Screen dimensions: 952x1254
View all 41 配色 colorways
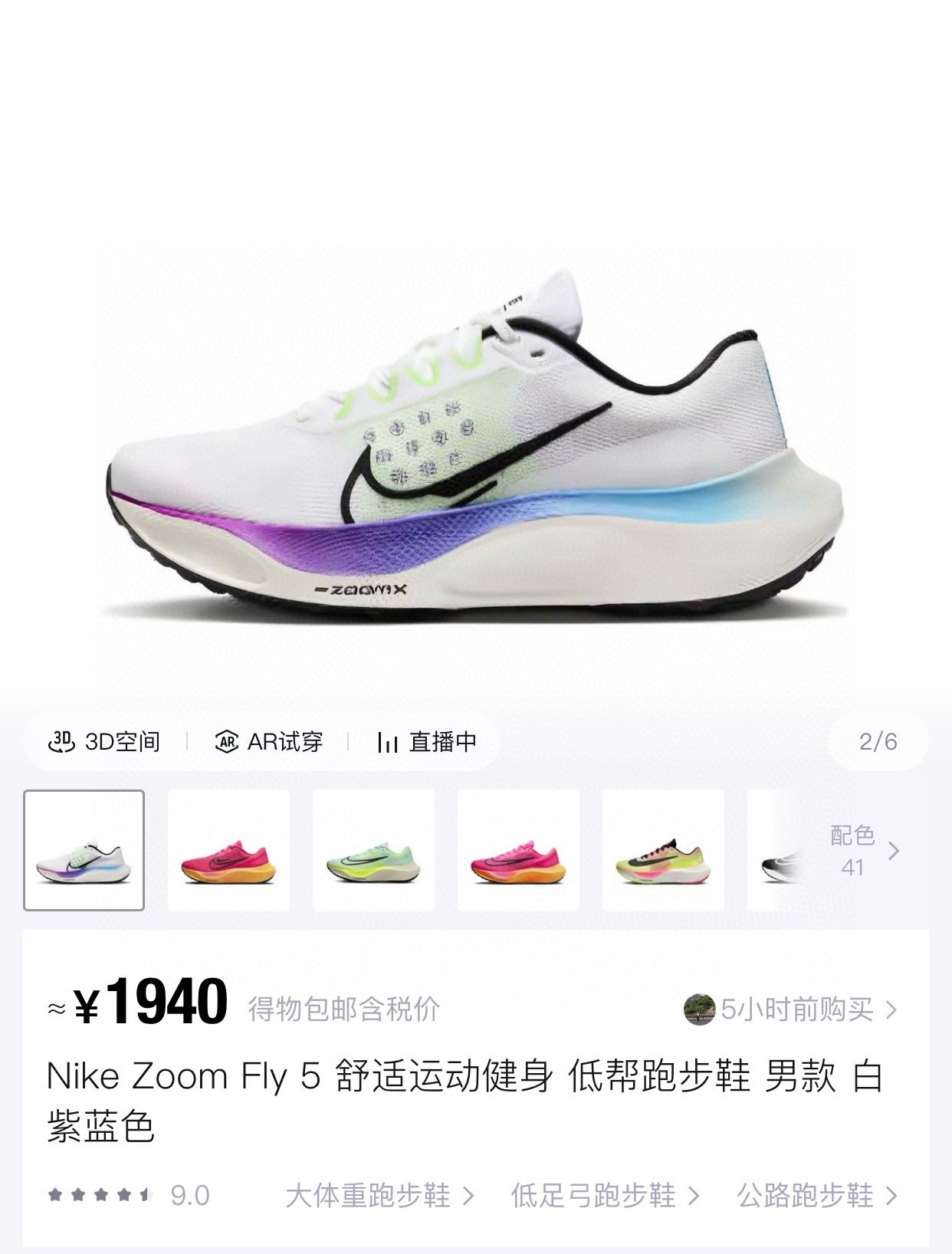click(x=863, y=851)
